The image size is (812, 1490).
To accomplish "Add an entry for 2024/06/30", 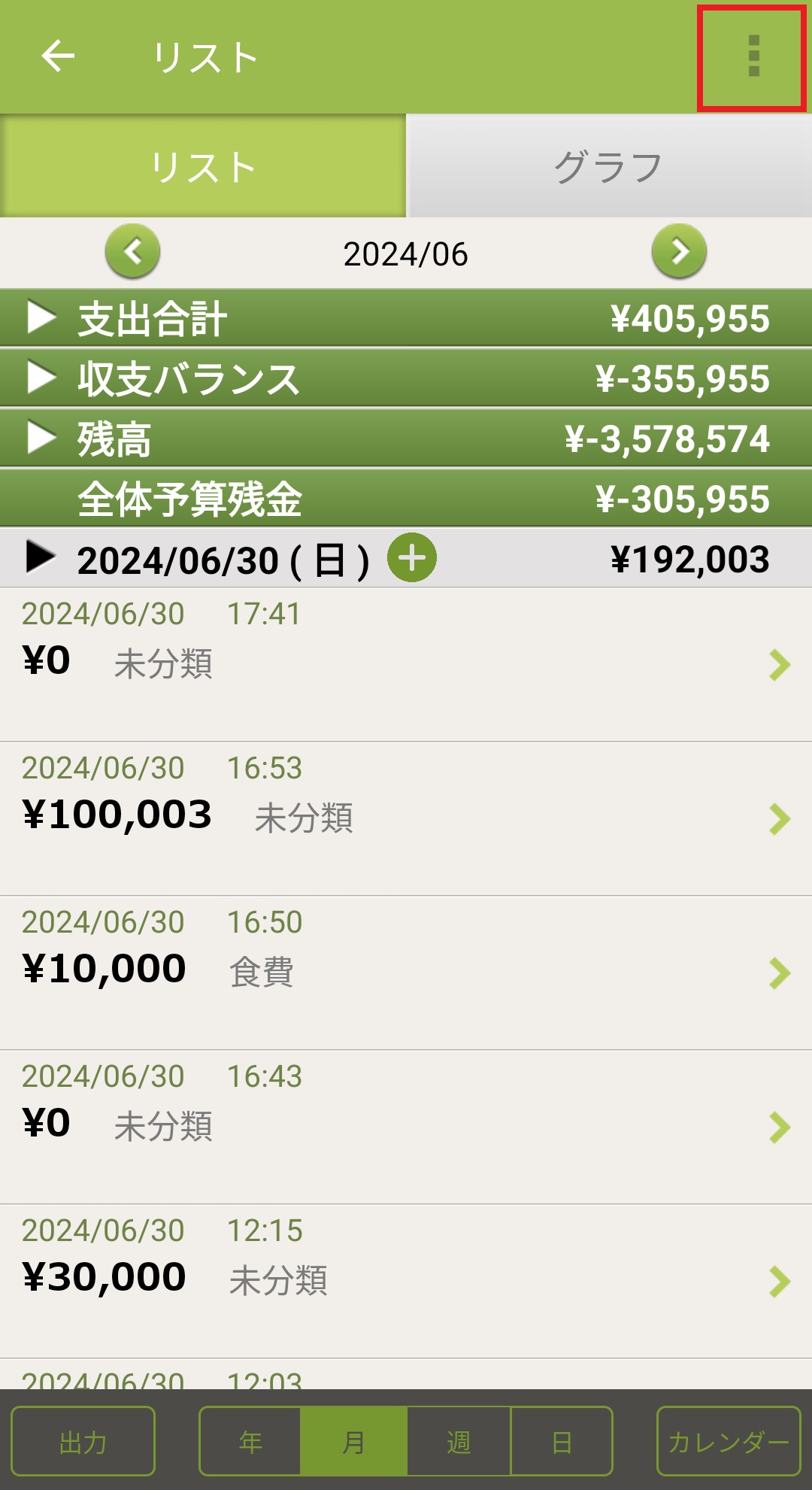I will [411, 558].
